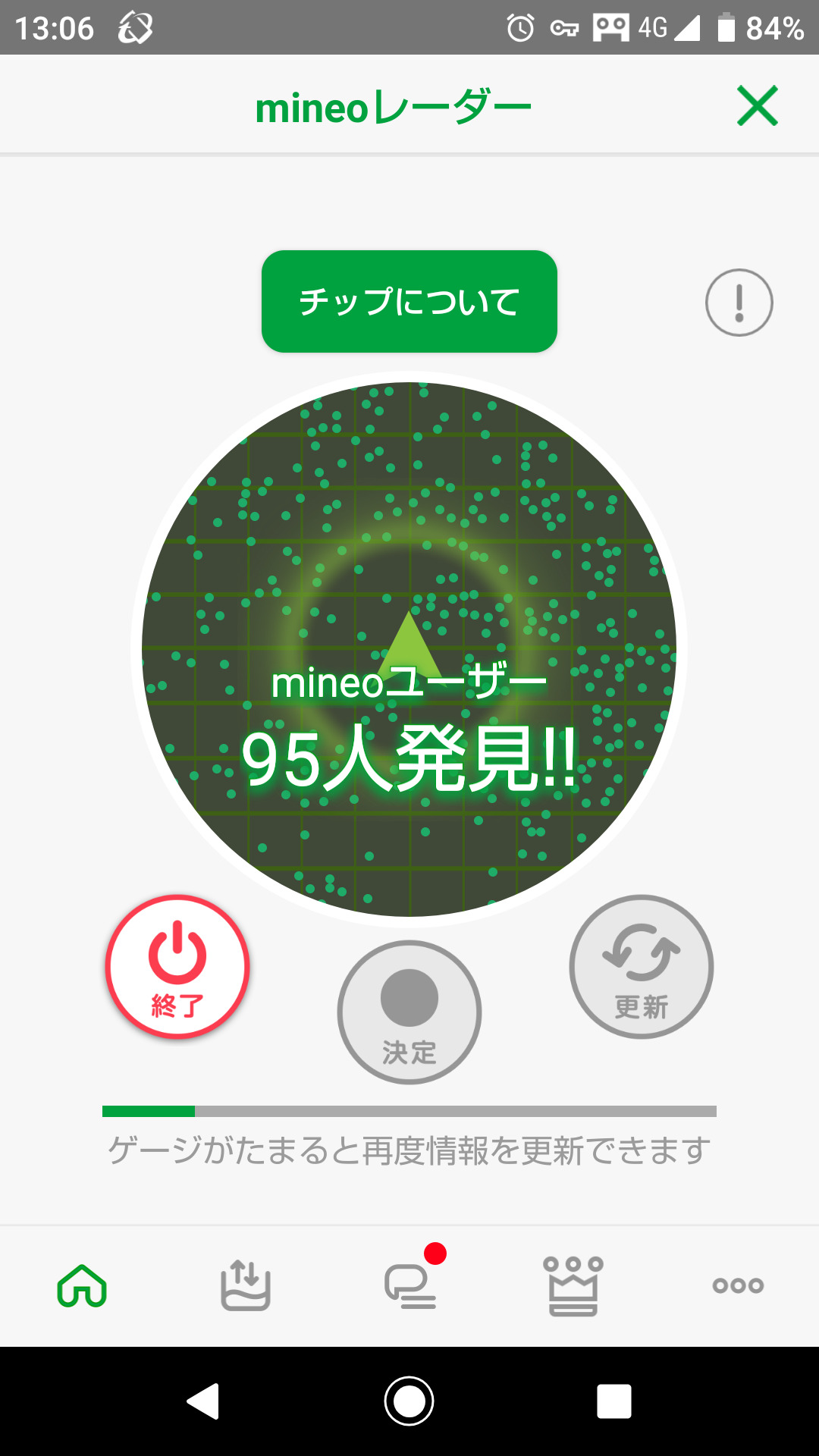Open チップについて info
Viewport: 819px width, 1456px height.
tap(409, 301)
